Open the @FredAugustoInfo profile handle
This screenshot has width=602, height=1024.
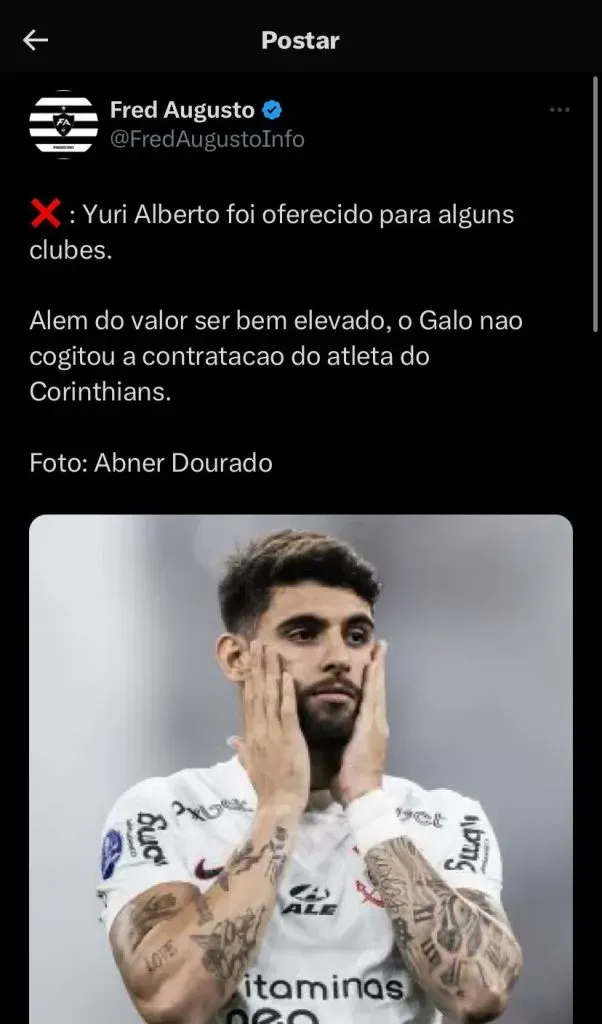pos(207,139)
